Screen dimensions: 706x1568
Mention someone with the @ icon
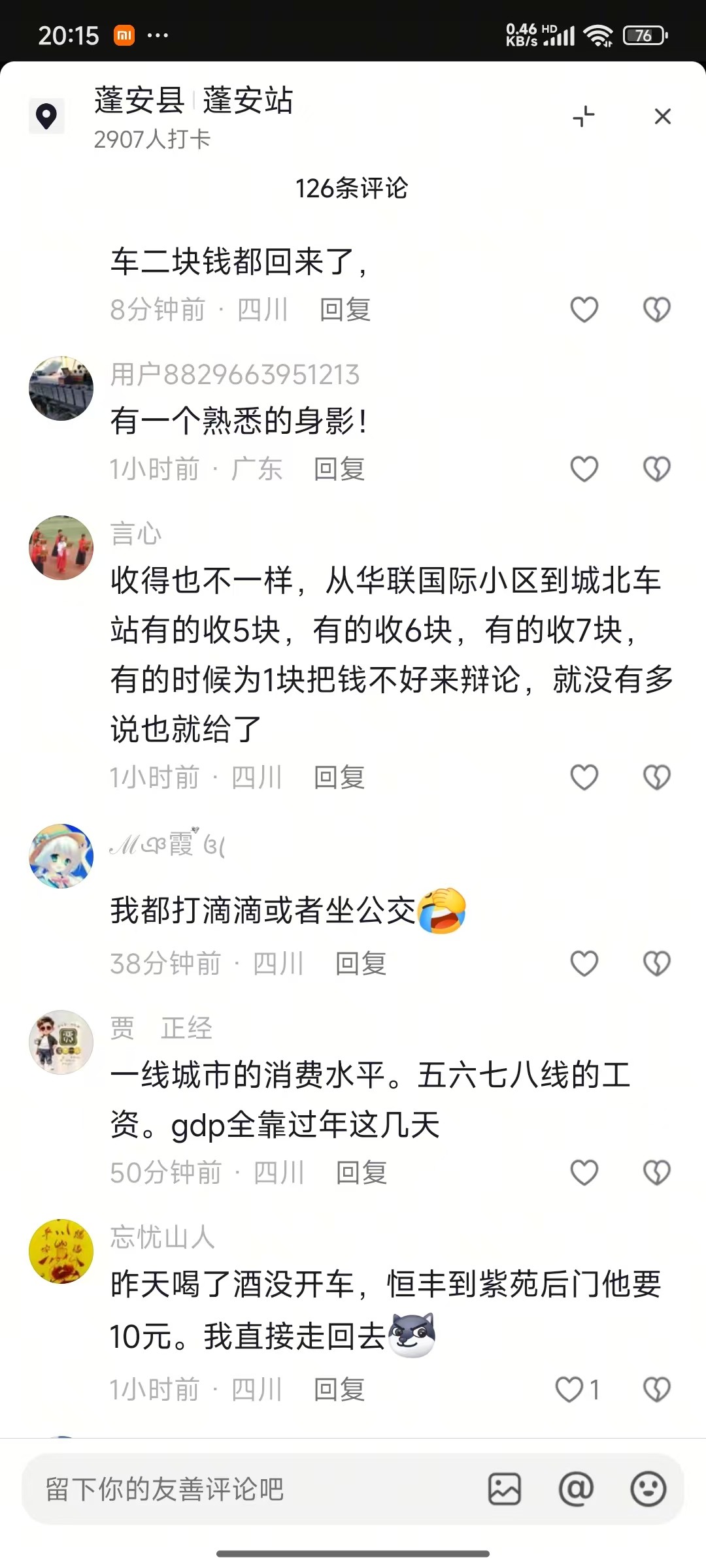click(576, 1490)
